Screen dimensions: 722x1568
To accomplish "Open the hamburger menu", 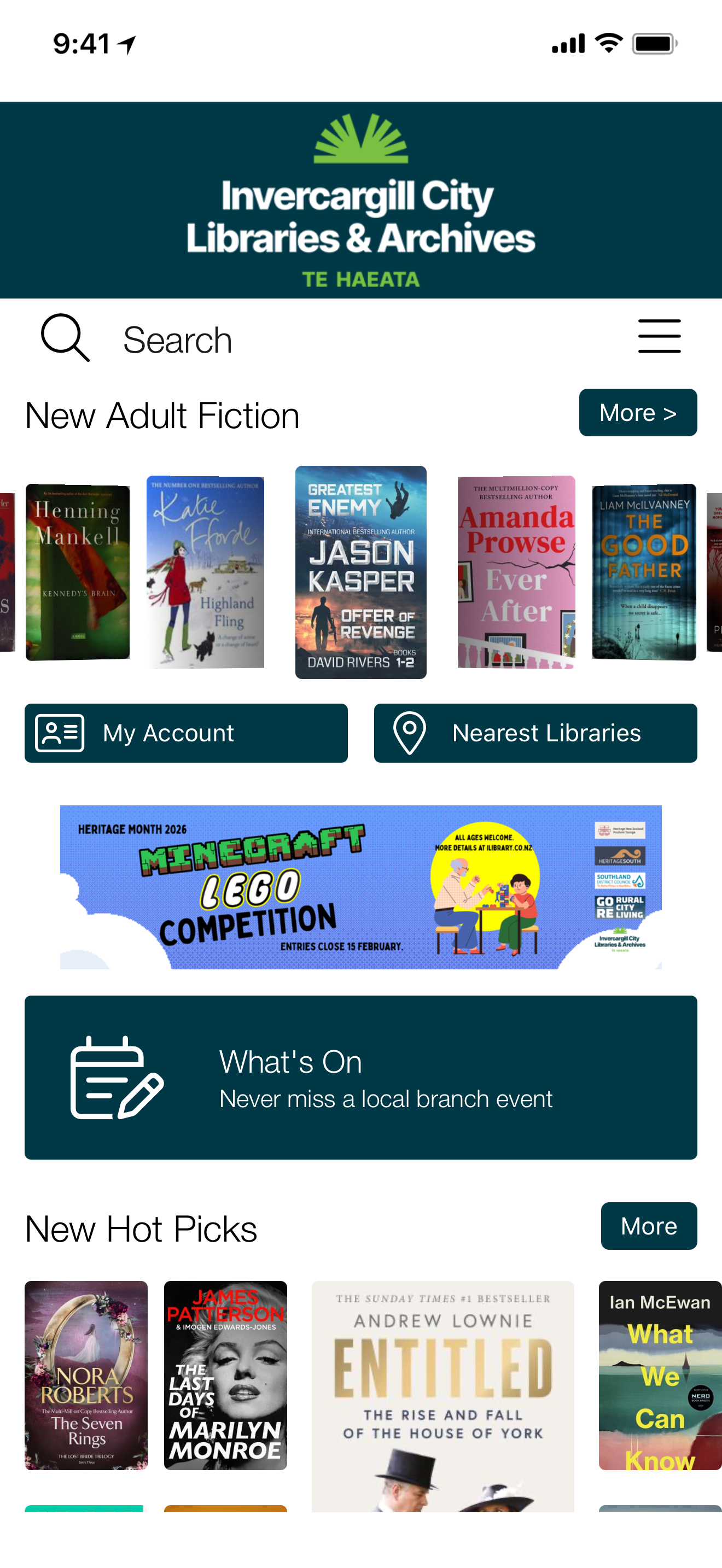I will pos(659,336).
